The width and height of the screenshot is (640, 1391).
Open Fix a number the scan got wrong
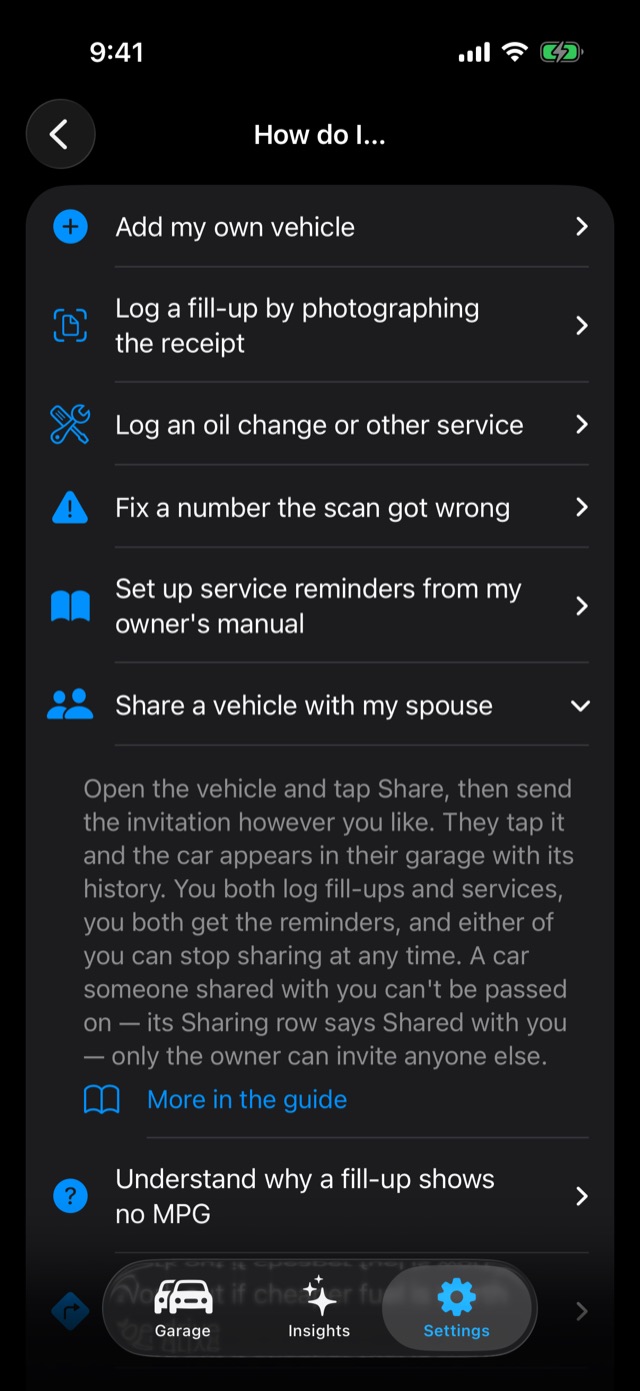(x=320, y=507)
